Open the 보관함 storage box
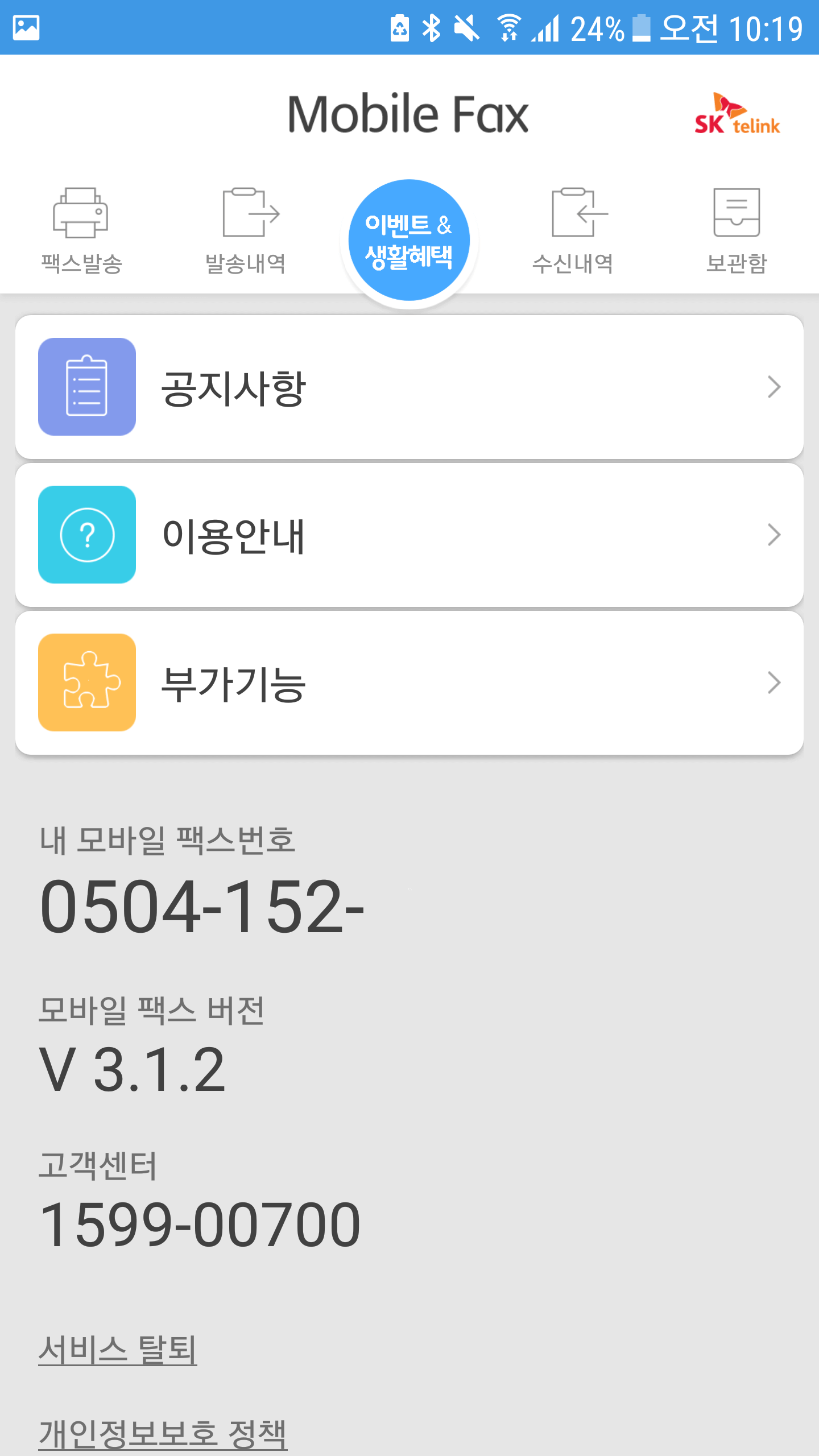Viewport: 819px width, 1456px height. [737, 230]
